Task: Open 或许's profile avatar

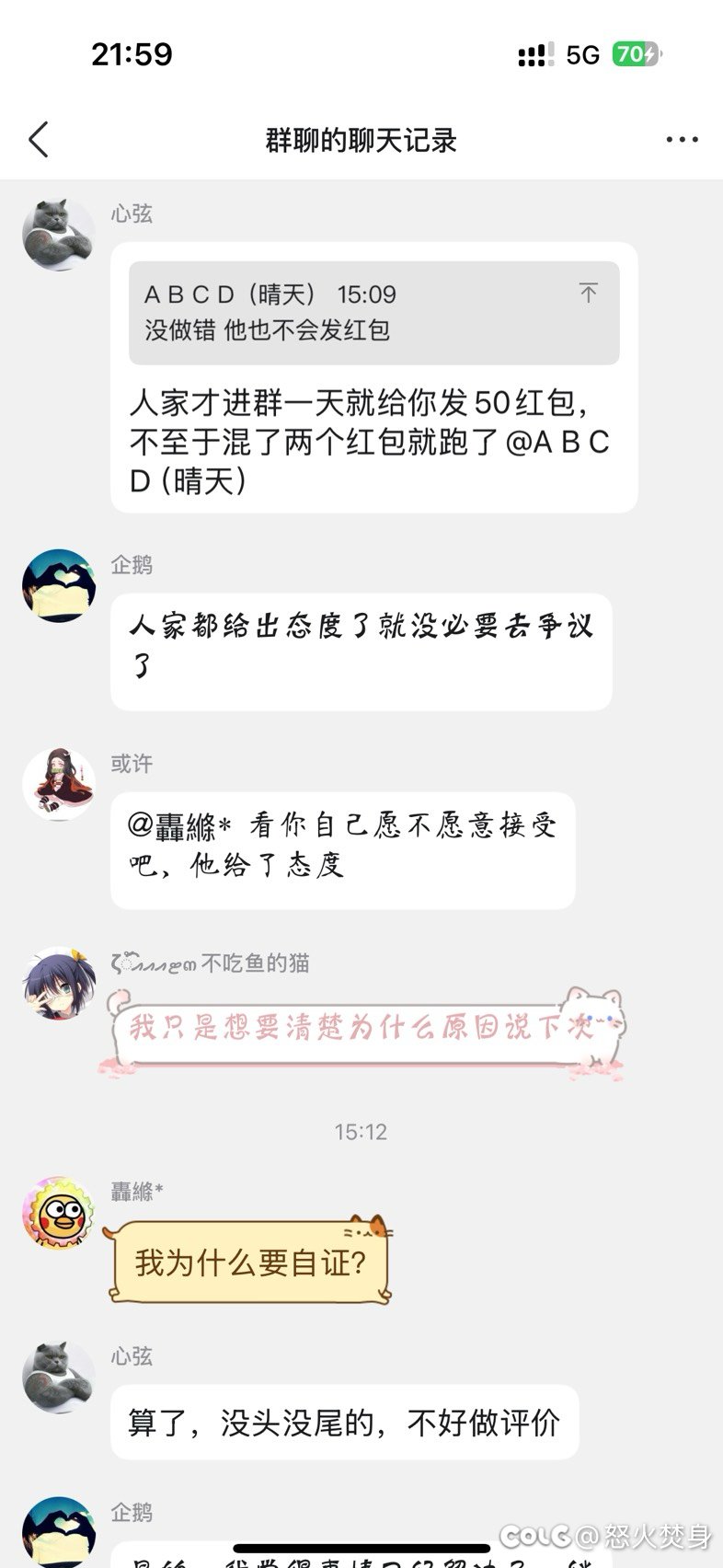Action: click(x=59, y=784)
